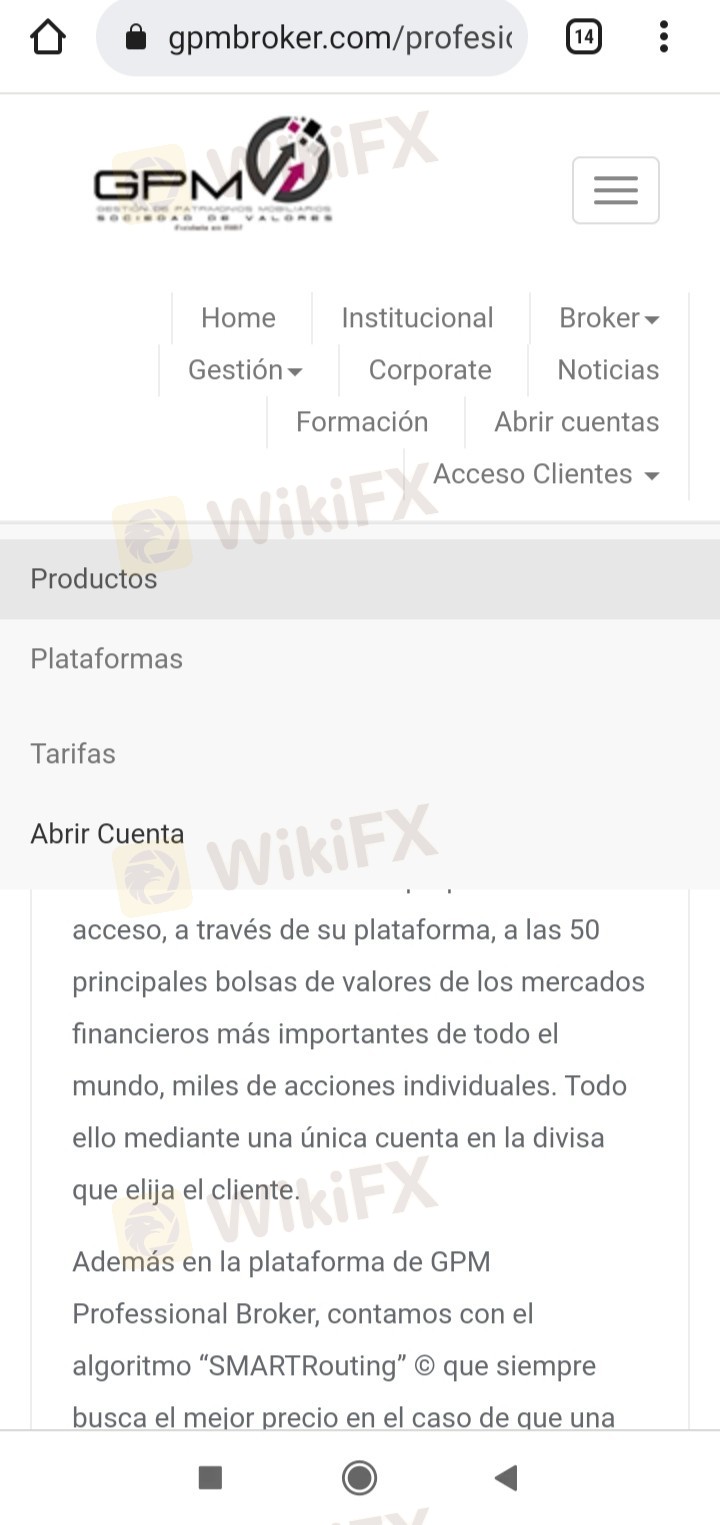Open the Corporate page
This screenshot has height=1525, width=720.
pyautogui.click(x=430, y=370)
